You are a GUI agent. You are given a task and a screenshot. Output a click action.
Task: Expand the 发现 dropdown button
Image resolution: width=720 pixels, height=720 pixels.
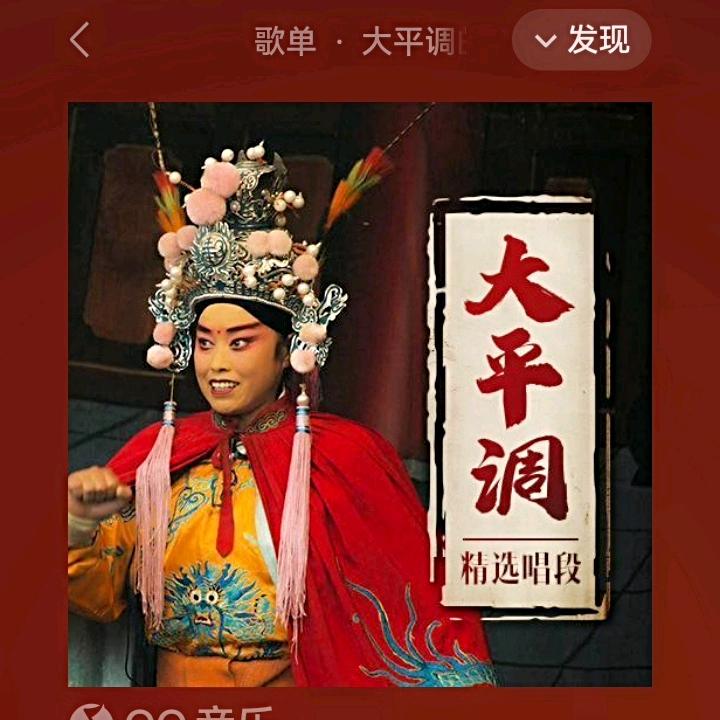click(582, 41)
